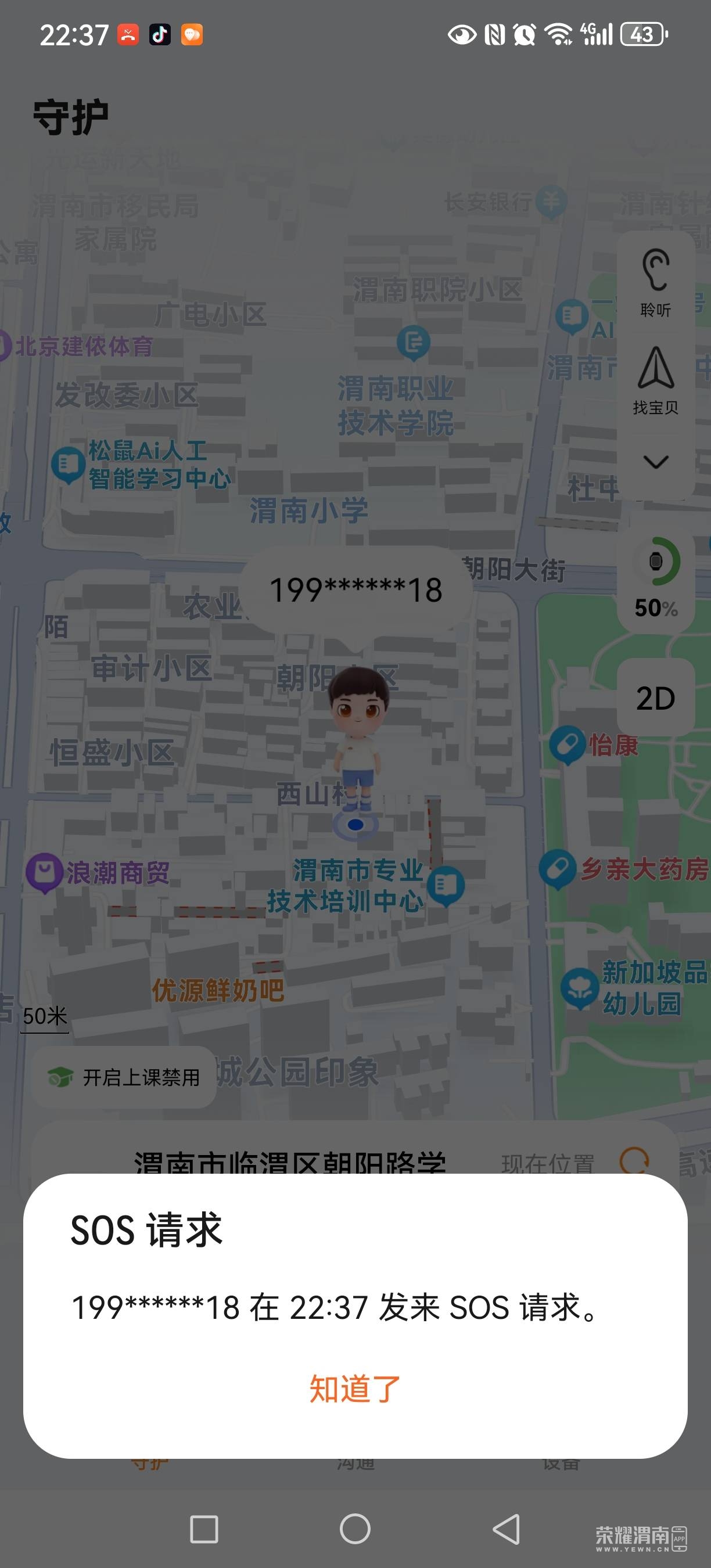Go back using system navigation

click(x=507, y=1529)
